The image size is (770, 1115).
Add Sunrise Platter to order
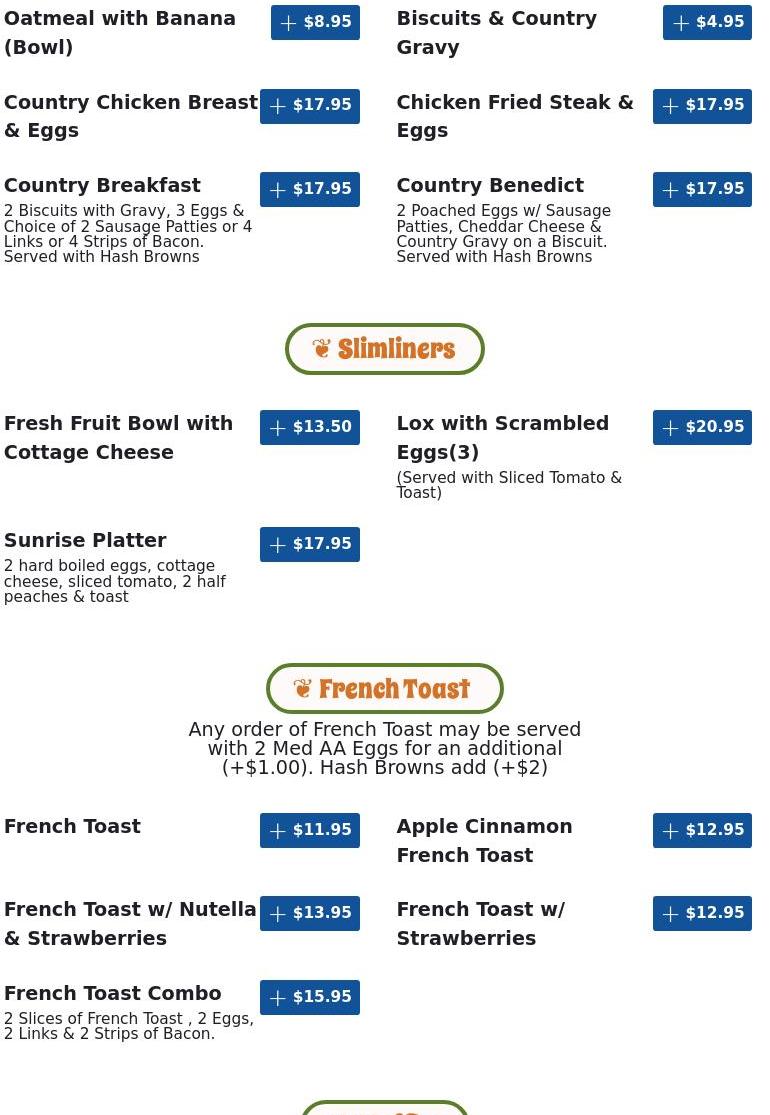tap(310, 544)
